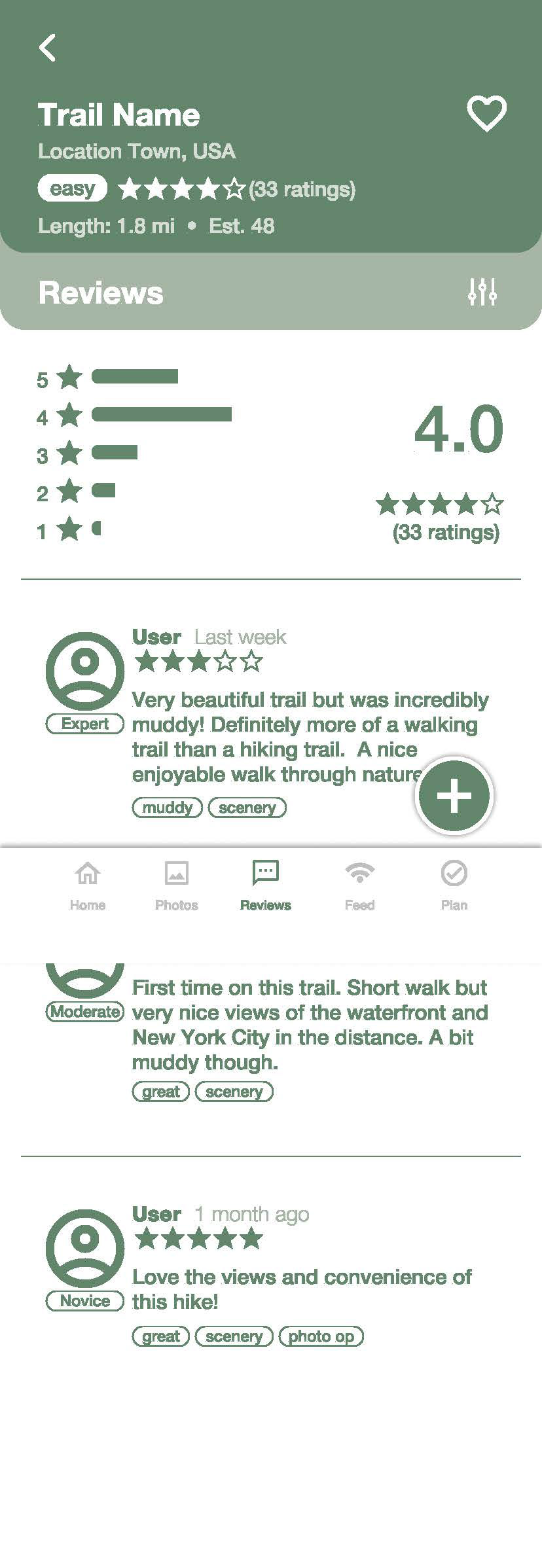
Task: Select the Reviews tab
Action: pos(265,885)
